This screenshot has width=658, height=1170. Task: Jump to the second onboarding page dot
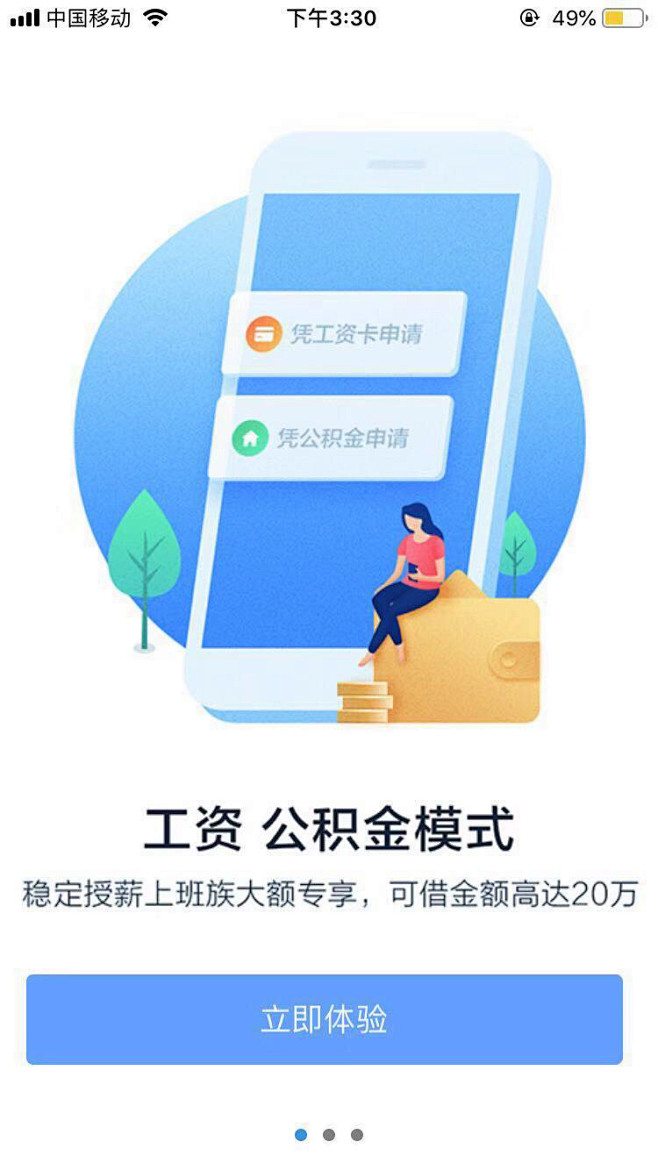pos(329,1135)
